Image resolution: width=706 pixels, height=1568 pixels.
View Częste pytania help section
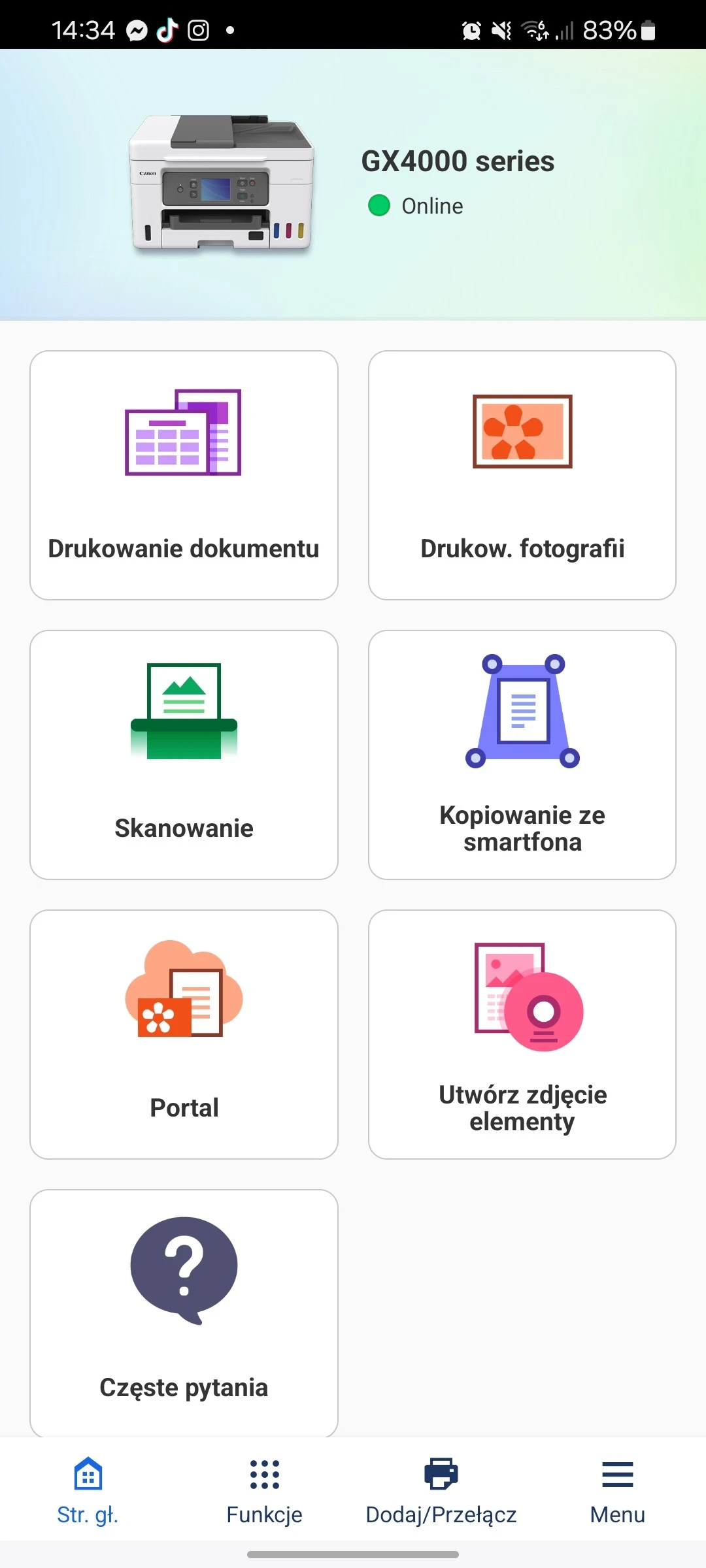[x=184, y=1313]
